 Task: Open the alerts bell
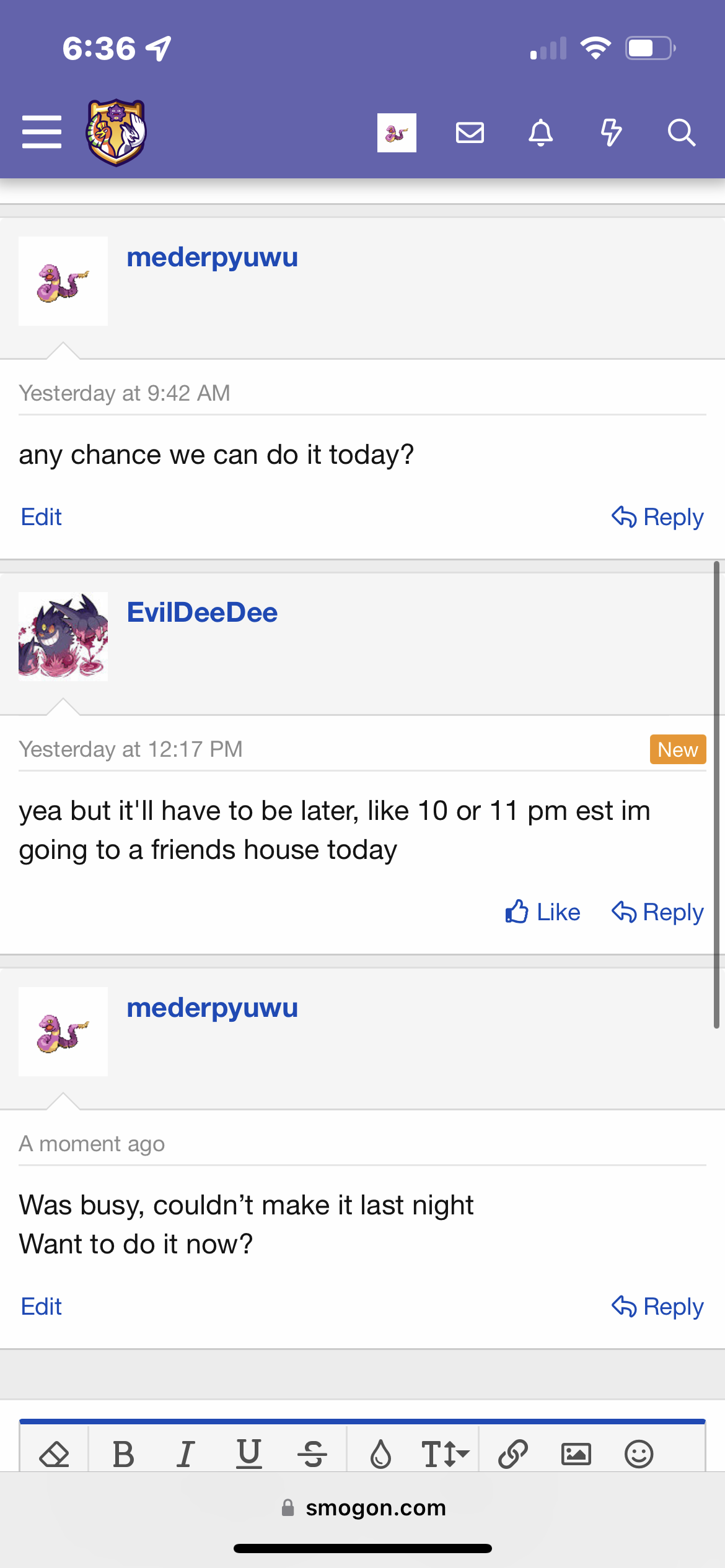click(x=540, y=133)
